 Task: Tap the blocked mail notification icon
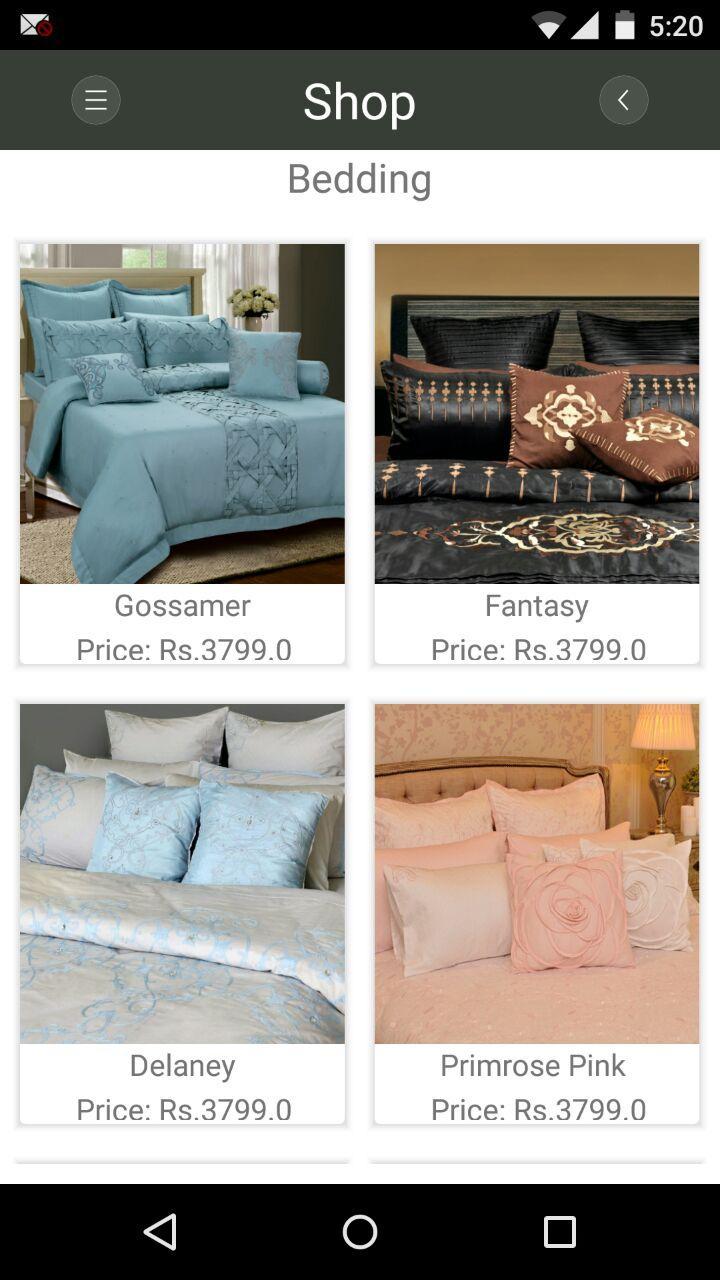[x=33, y=22]
